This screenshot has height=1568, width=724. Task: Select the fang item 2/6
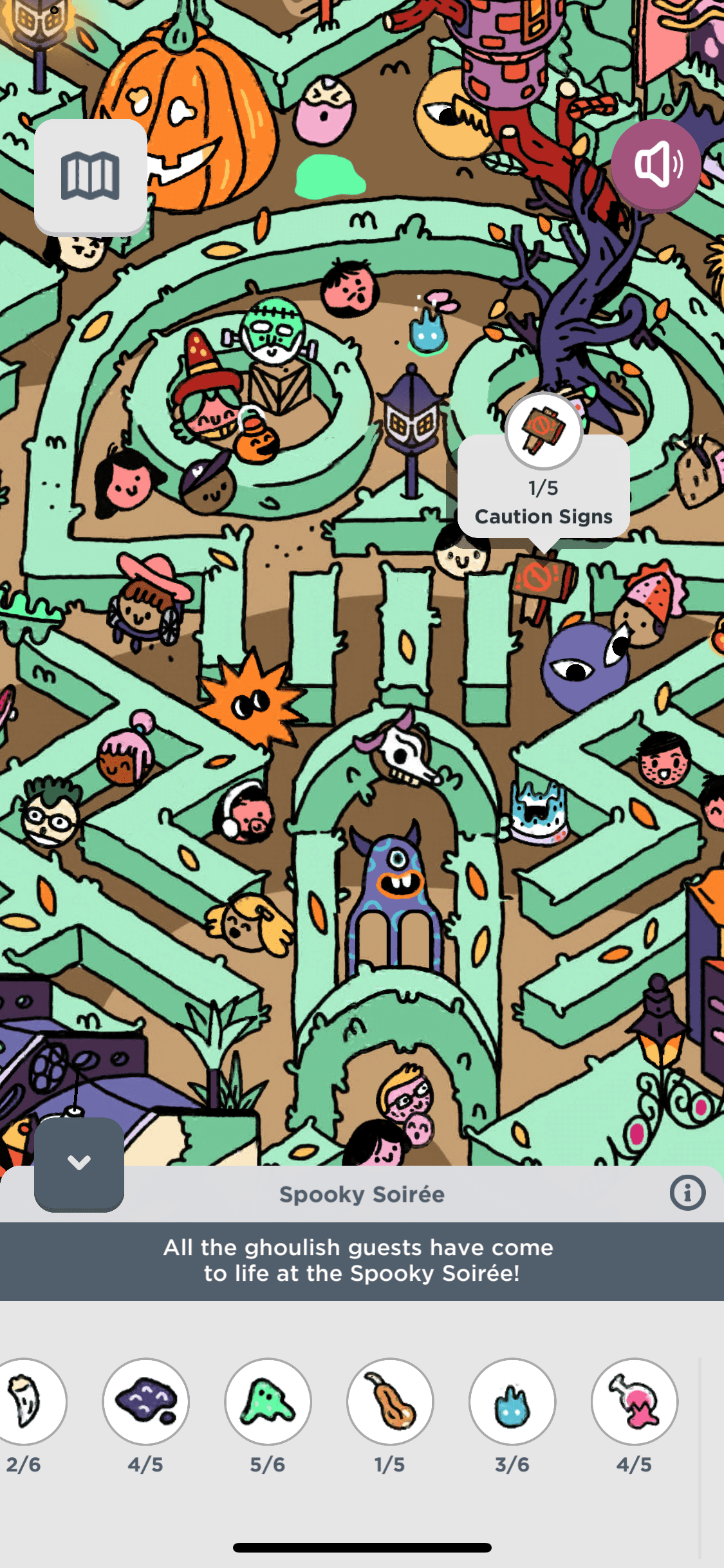point(26,1401)
